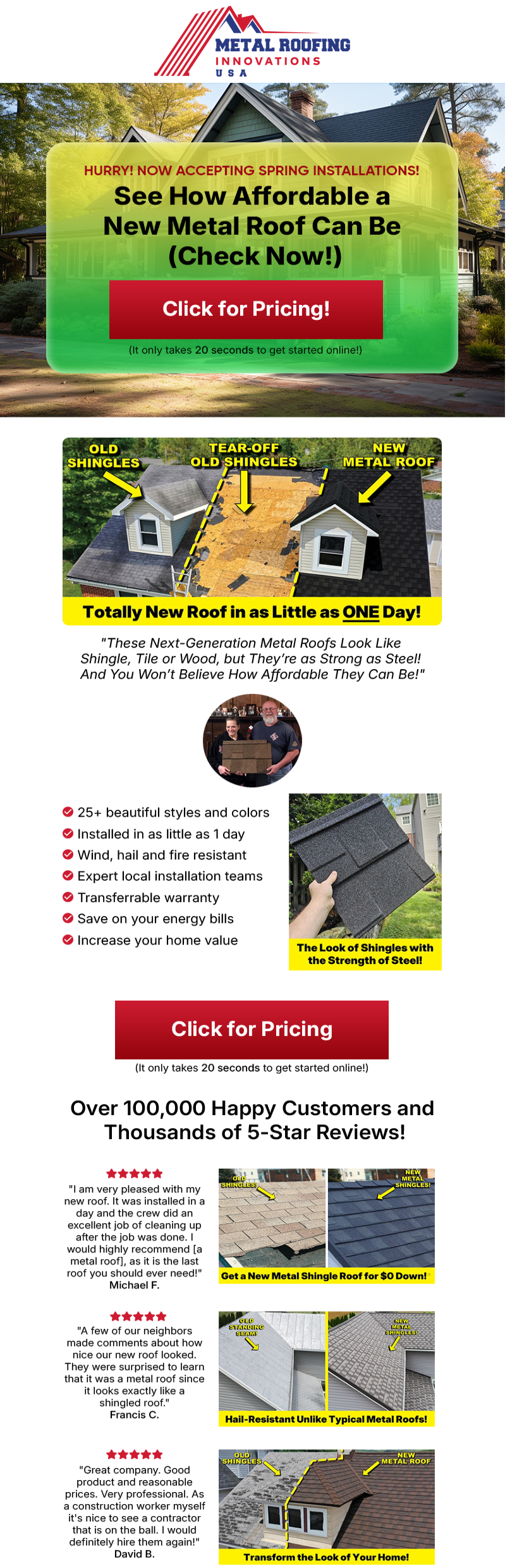This screenshot has height=1568, width=517.
Task: Tap the "Click for Pricing!" button in the green banner
Action: [x=246, y=309]
